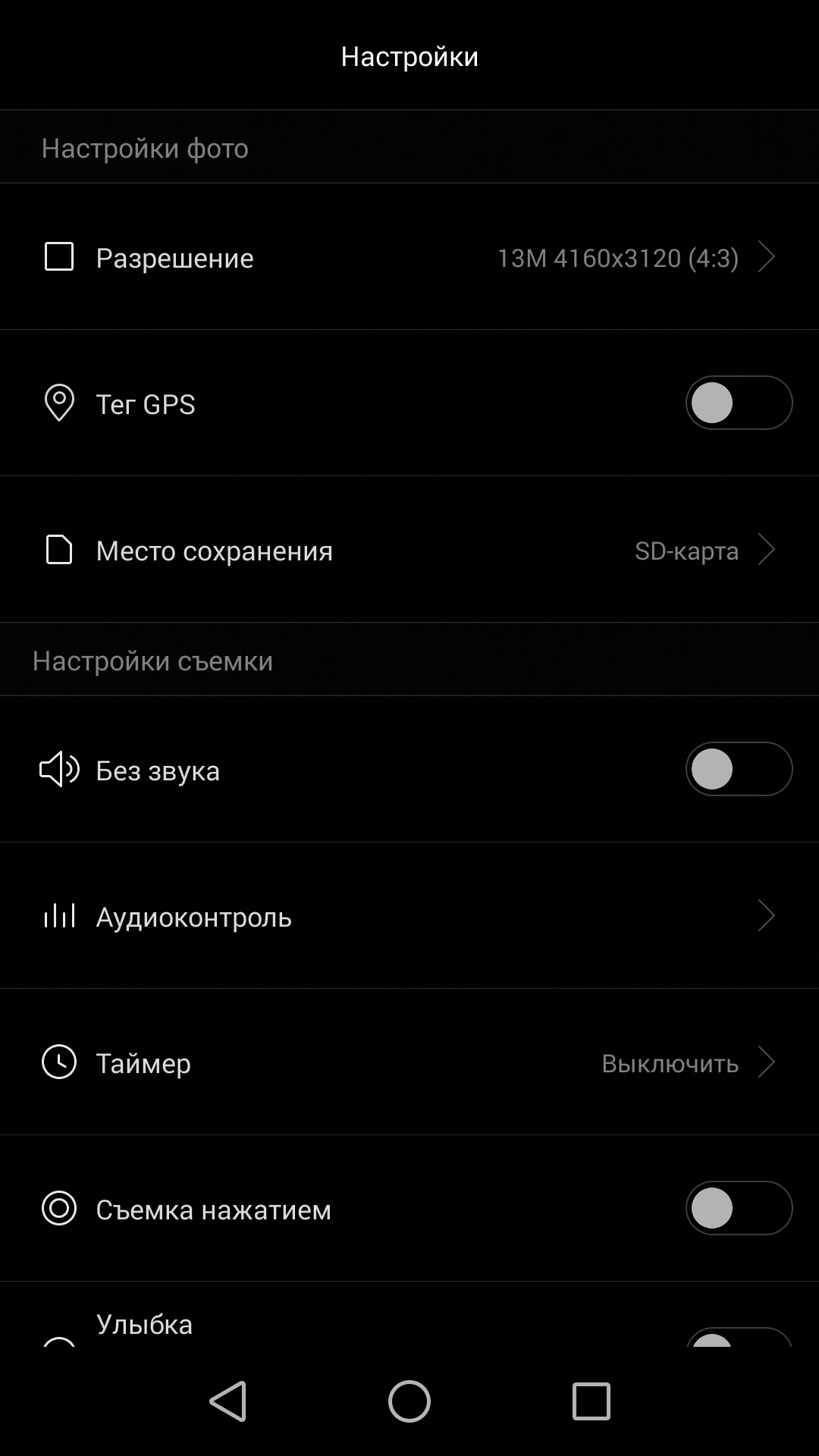Open the Таймер setting
Screen dimensions: 819x1456
[409, 1062]
